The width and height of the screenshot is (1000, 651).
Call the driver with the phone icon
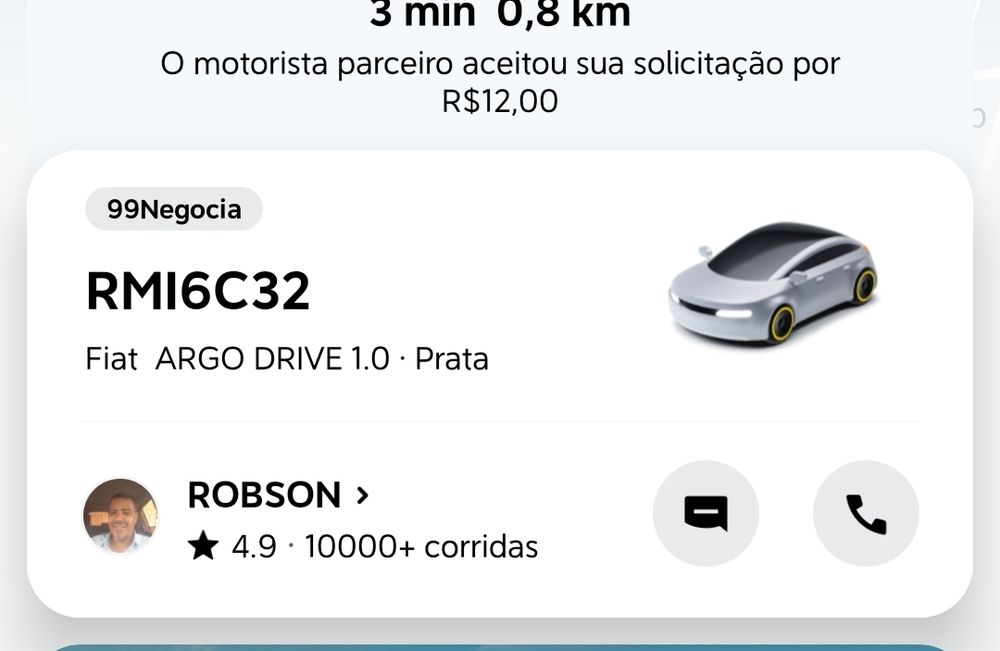865,514
